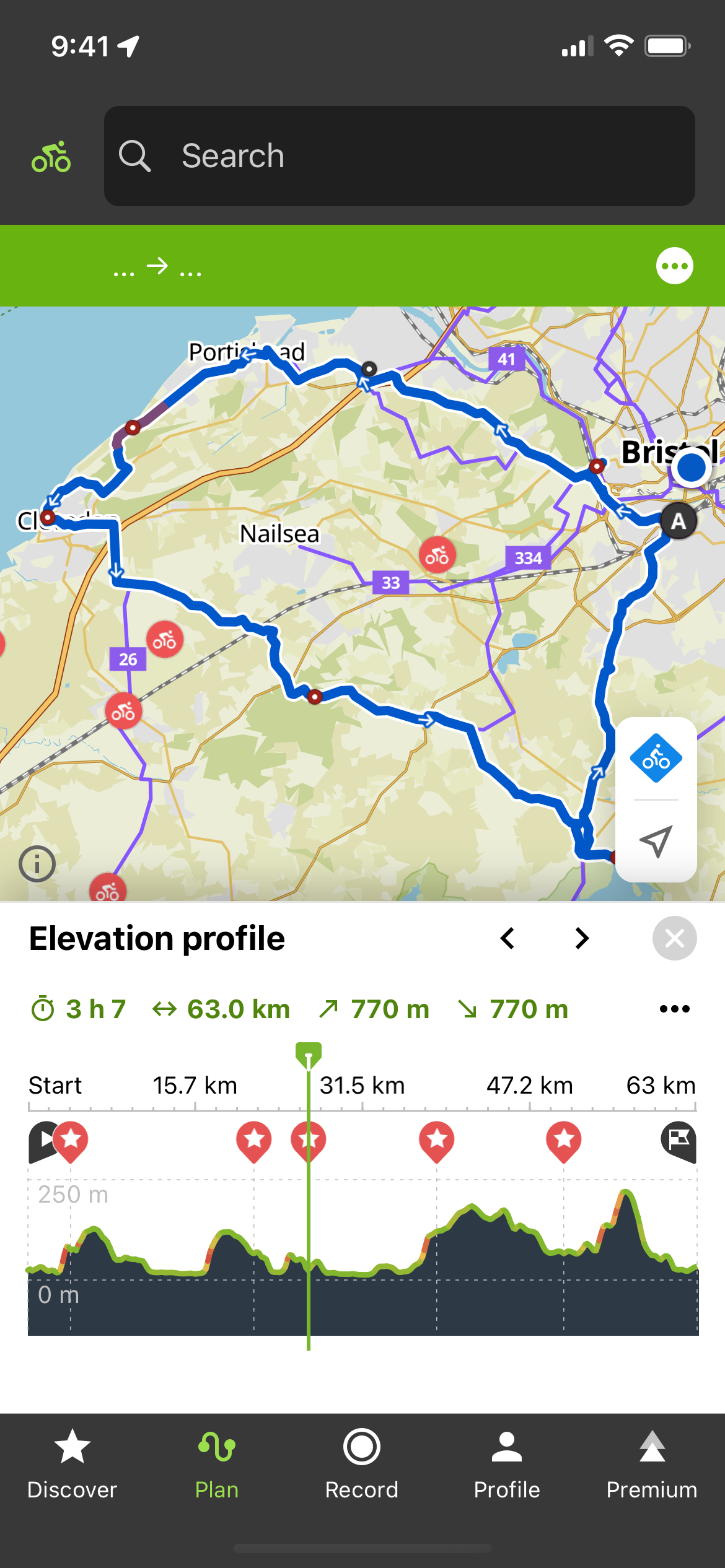Tap the komoot cyclist logo
This screenshot has height=1568, width=725.
[52, 156]
